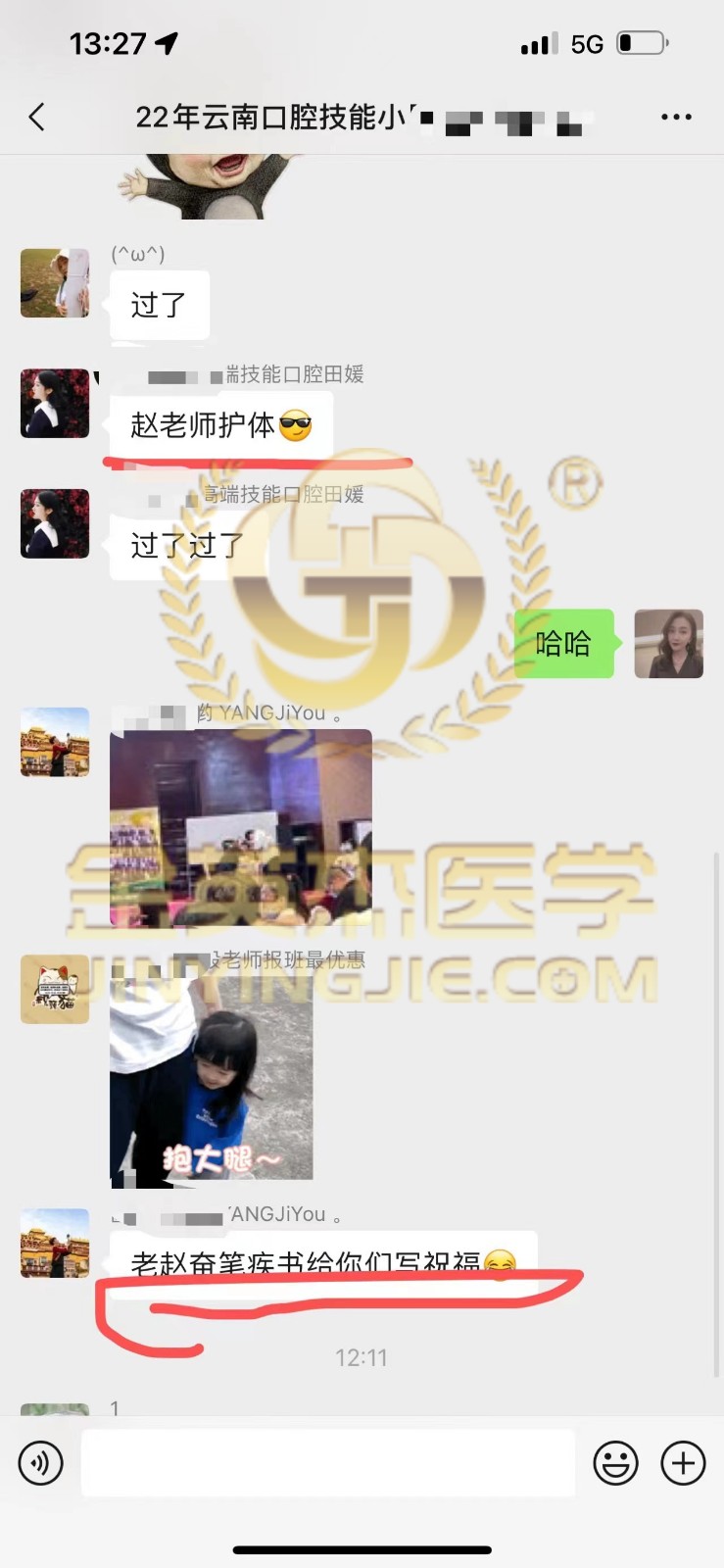Go back to the chat list
Screen dimensions: 724x1568
click(x=37, y=118)
